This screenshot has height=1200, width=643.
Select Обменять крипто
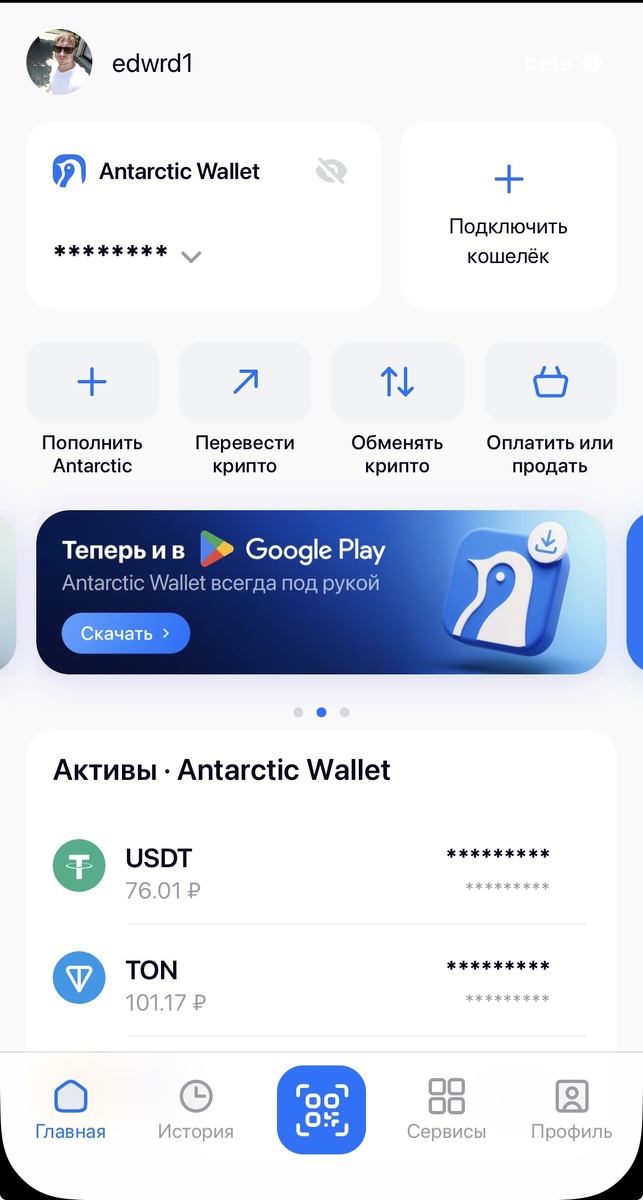pos(397,383)
